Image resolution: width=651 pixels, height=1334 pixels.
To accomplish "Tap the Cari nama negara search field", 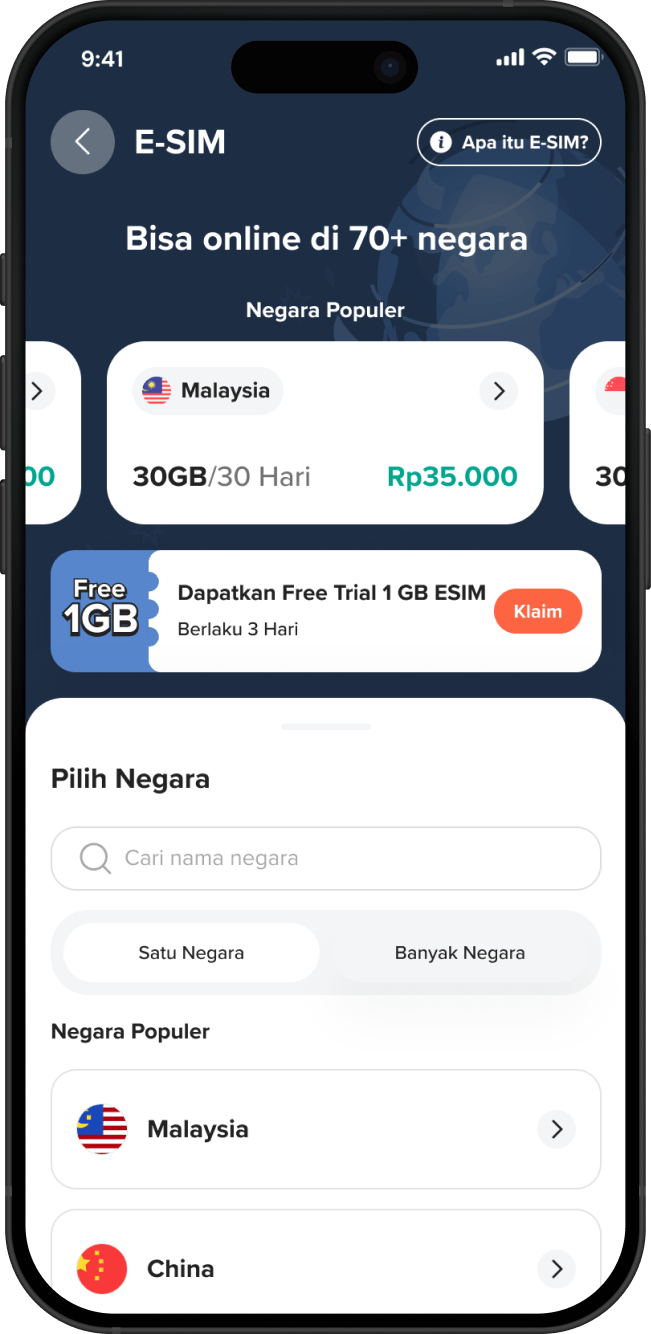I will pos(326,858).
